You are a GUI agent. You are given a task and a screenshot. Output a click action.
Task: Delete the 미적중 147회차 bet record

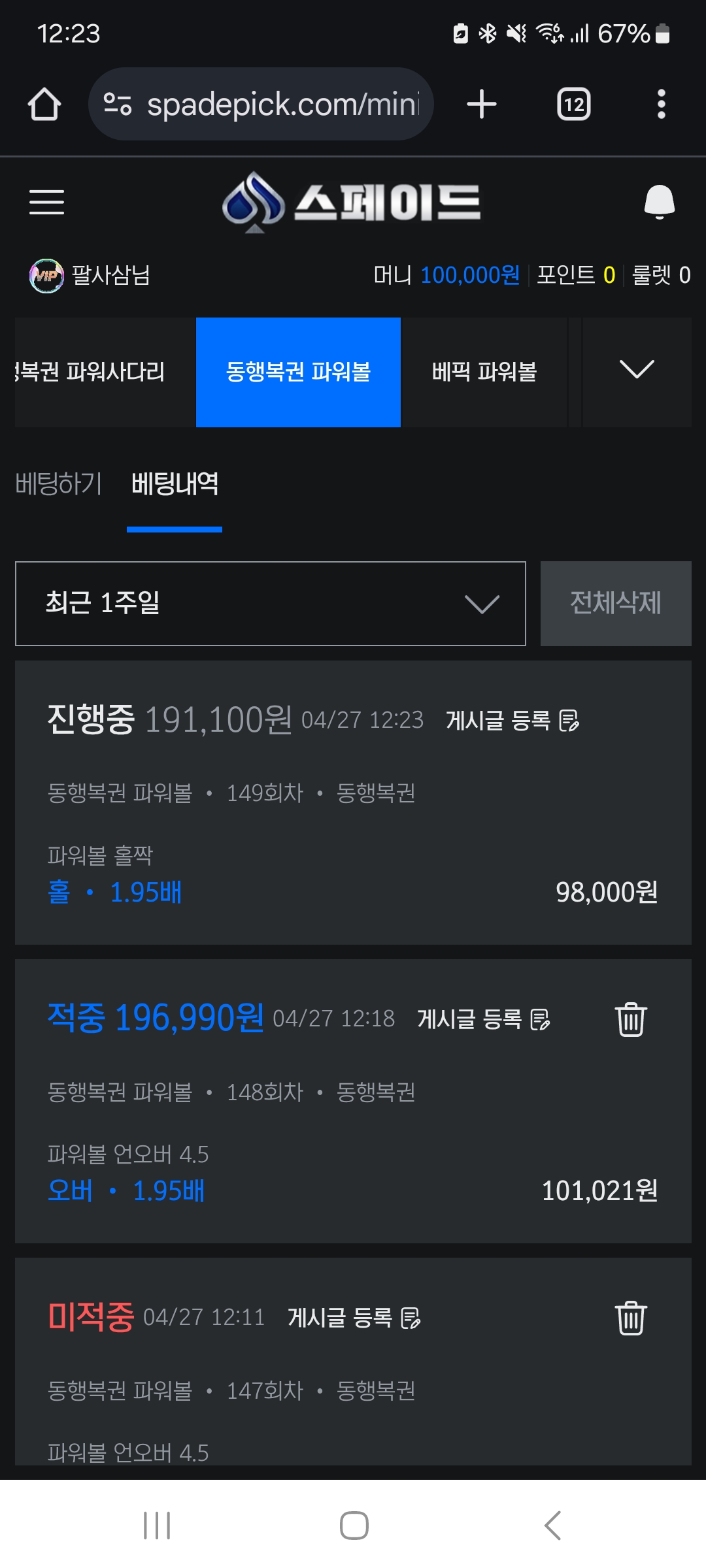click(631, 1318)
